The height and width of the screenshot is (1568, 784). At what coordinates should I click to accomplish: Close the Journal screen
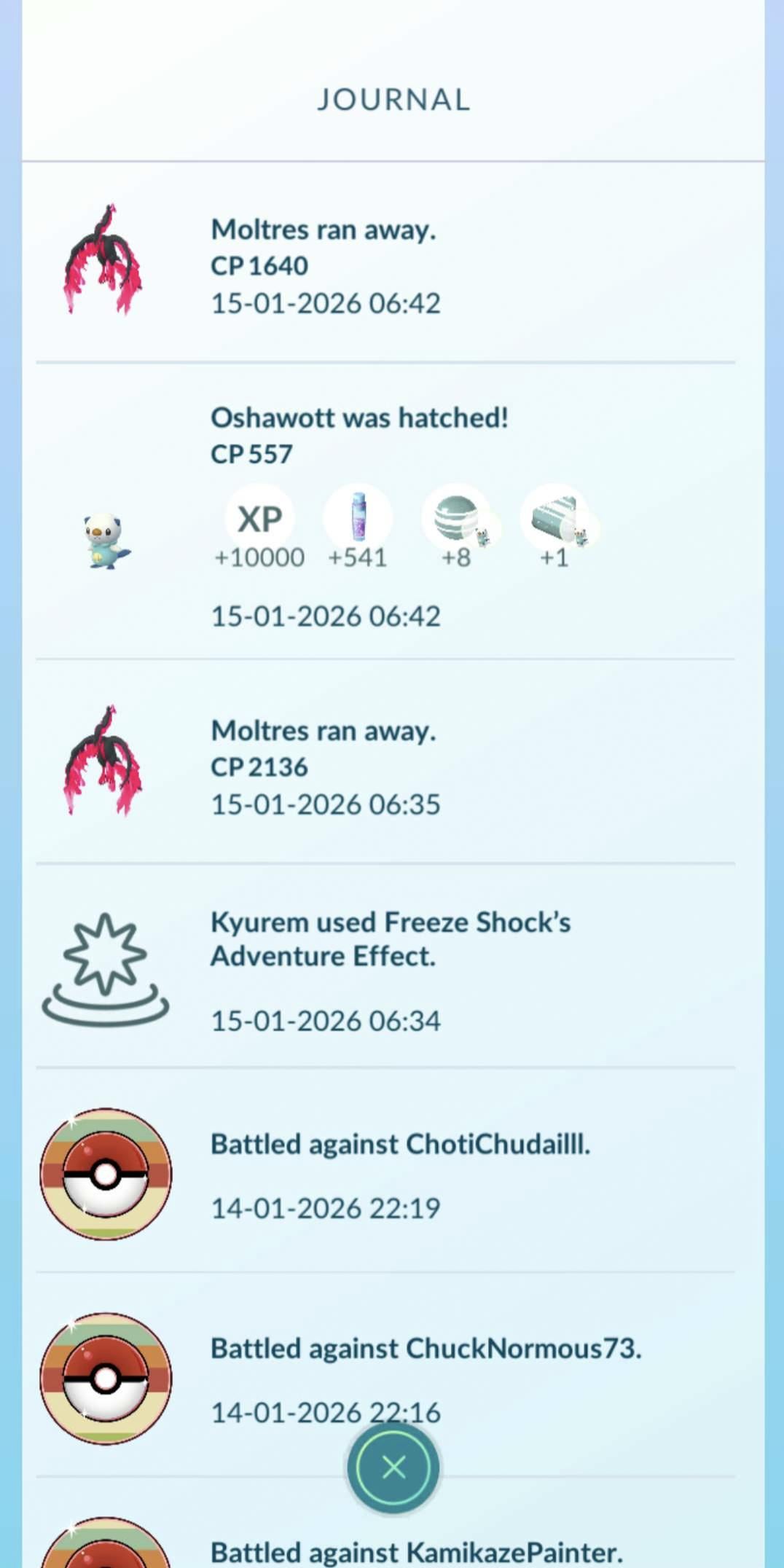coord(393,1467)
